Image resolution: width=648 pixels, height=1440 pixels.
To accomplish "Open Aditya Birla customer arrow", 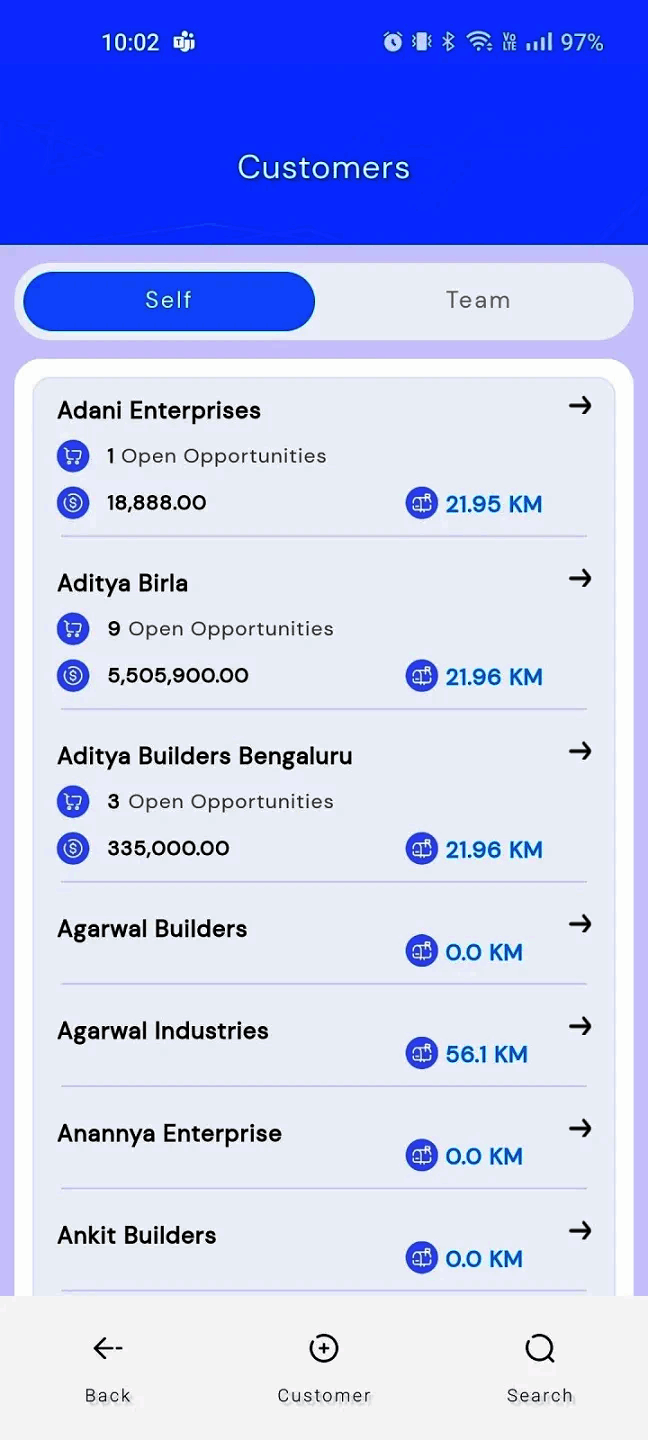I will point(580,578).
